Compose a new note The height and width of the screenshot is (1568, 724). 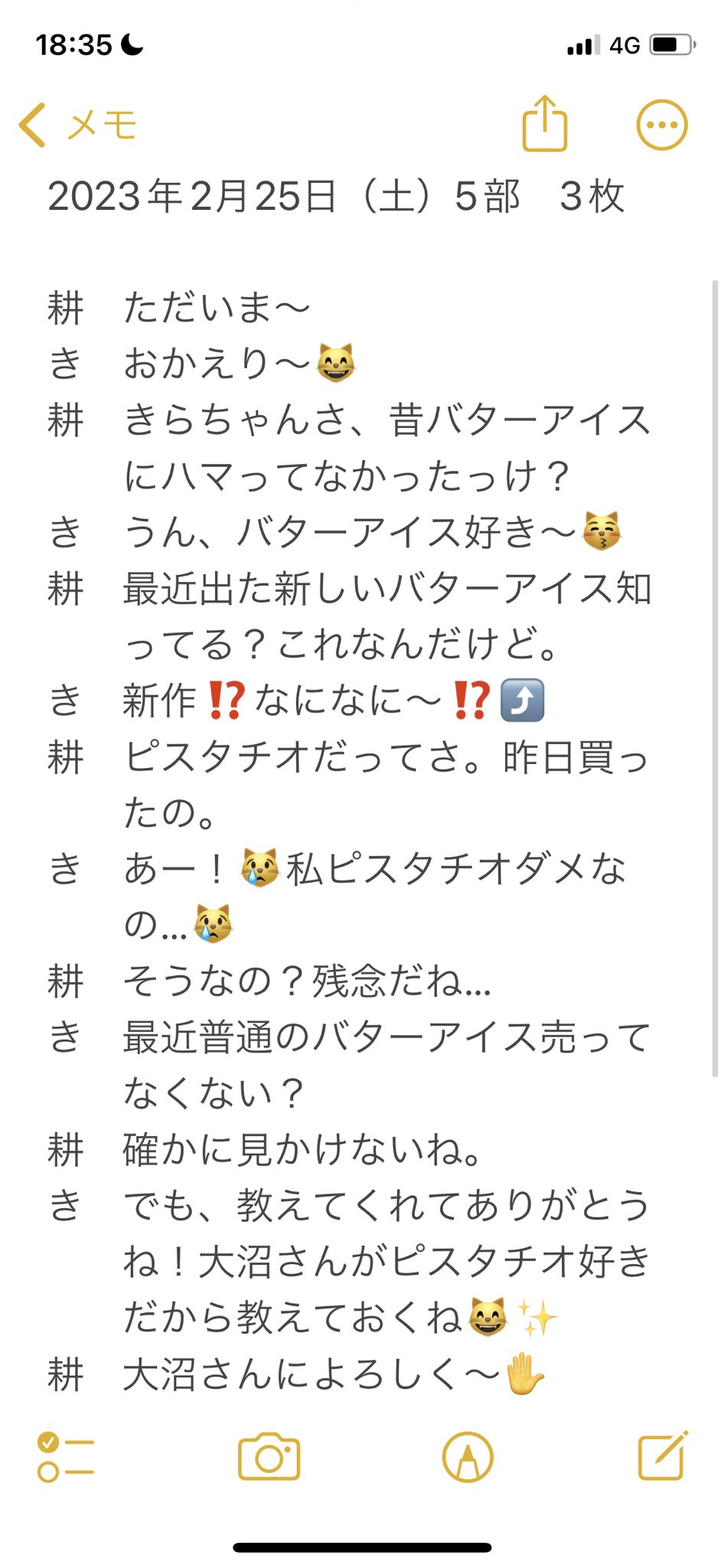[x=663, y=1455]
